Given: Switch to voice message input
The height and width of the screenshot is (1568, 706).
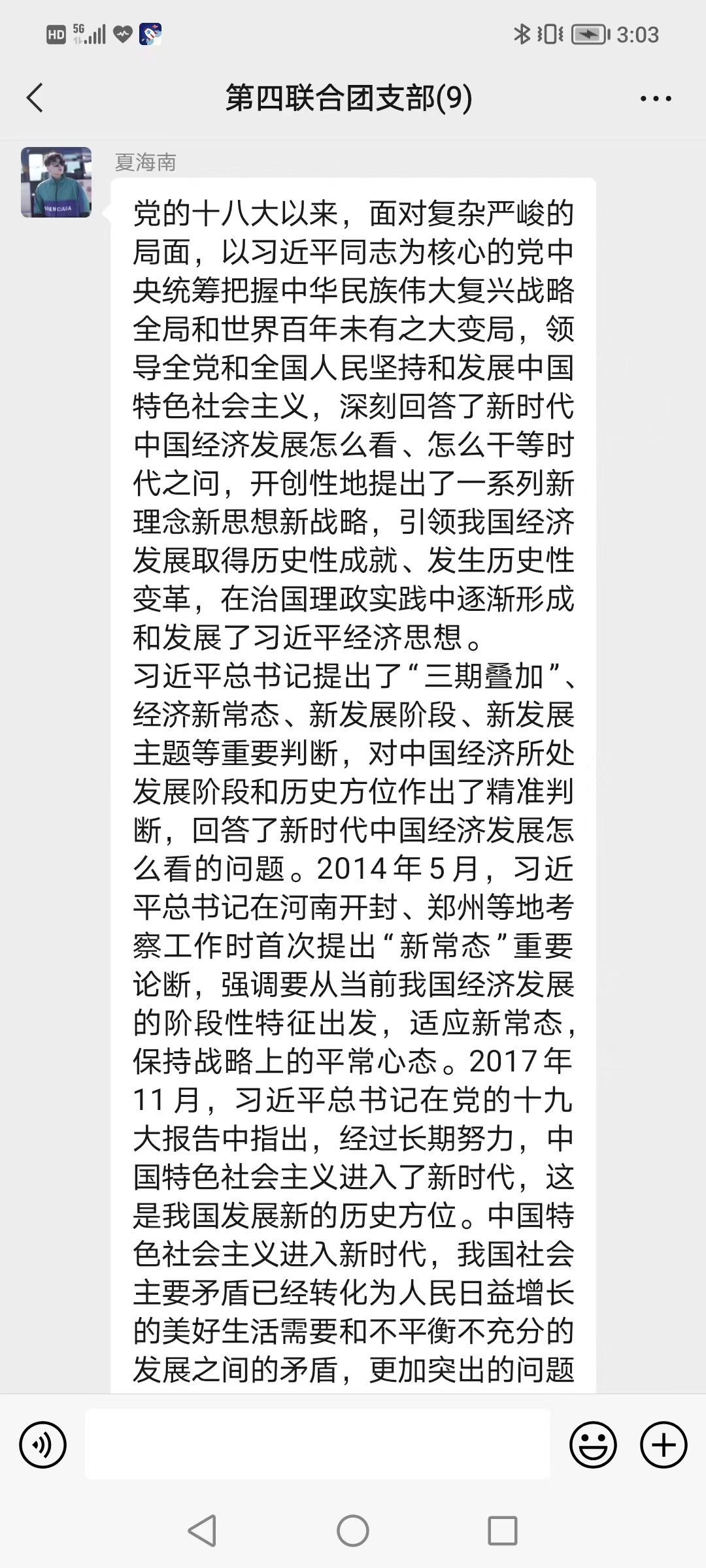Looking at the screenshot, I should coord(43,1445).
